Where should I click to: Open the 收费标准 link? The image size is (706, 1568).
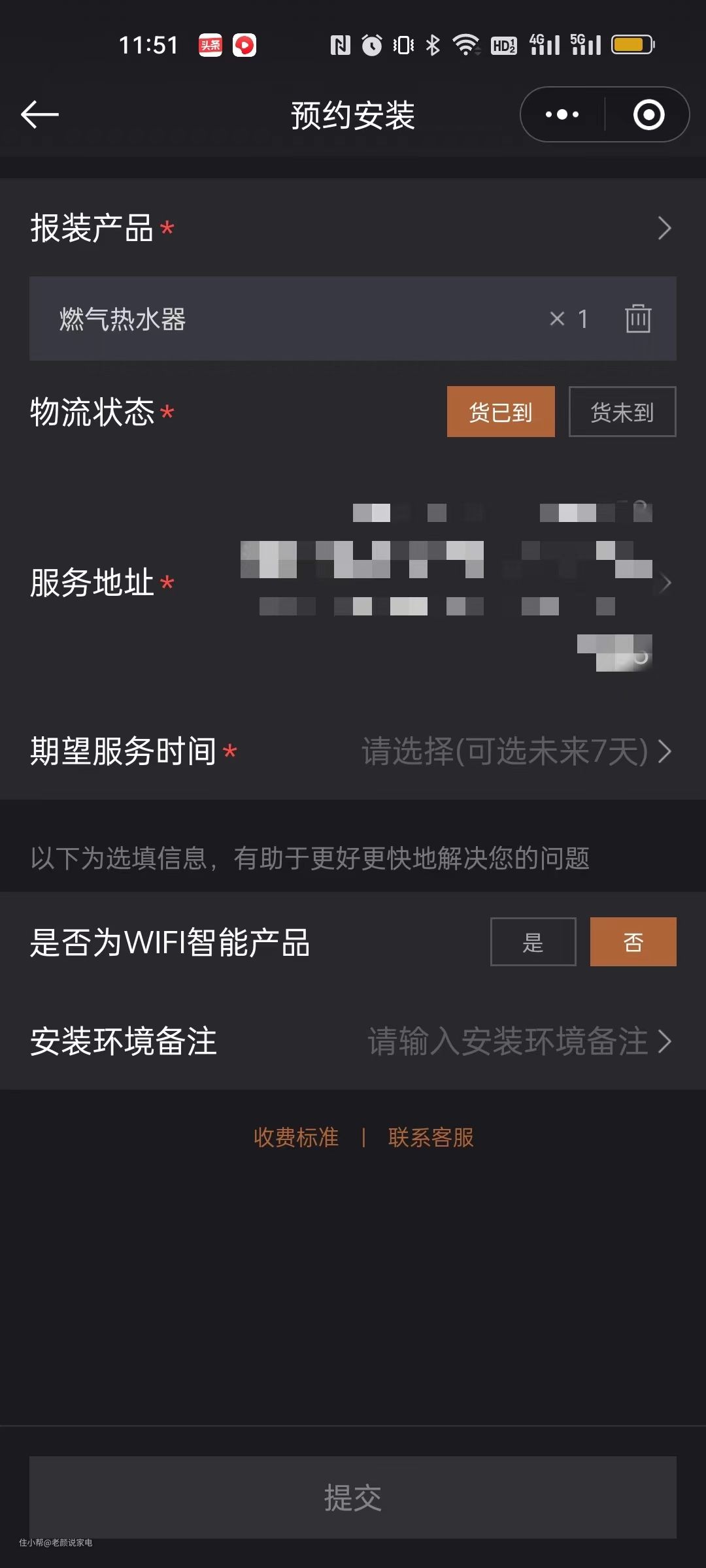[296, 1137]
